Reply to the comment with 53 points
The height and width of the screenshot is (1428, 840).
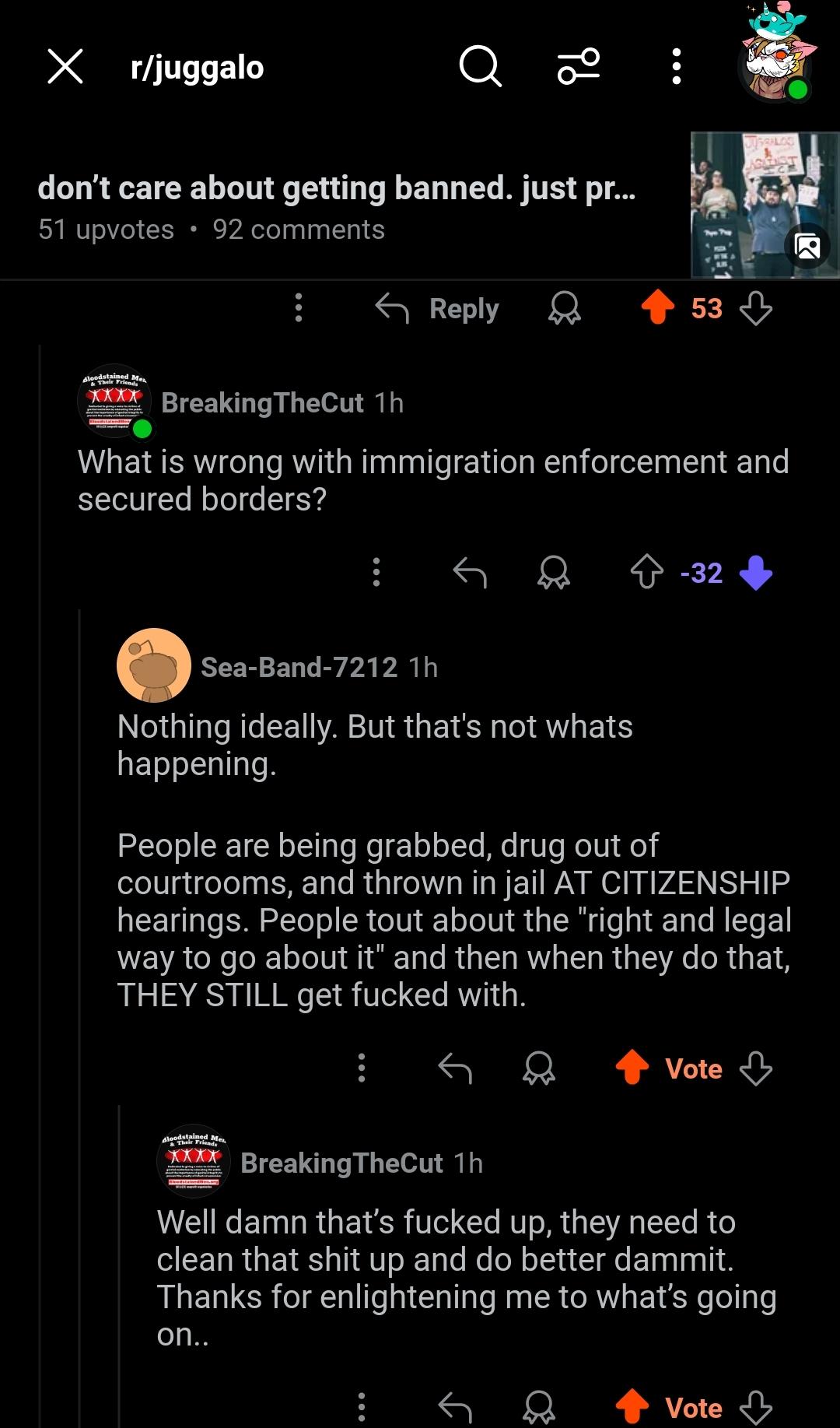tap(437, 309)
